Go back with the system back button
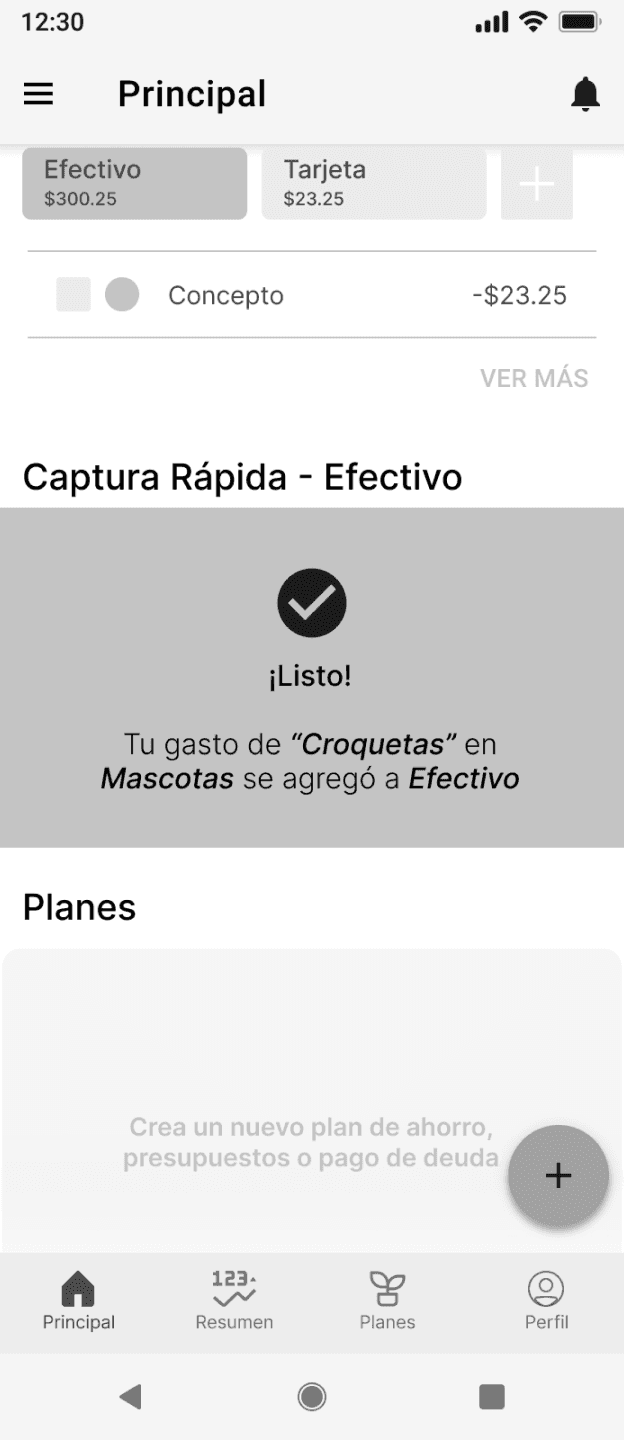624x1440 pixels. pyautogui.click(x=130, y=1397)
